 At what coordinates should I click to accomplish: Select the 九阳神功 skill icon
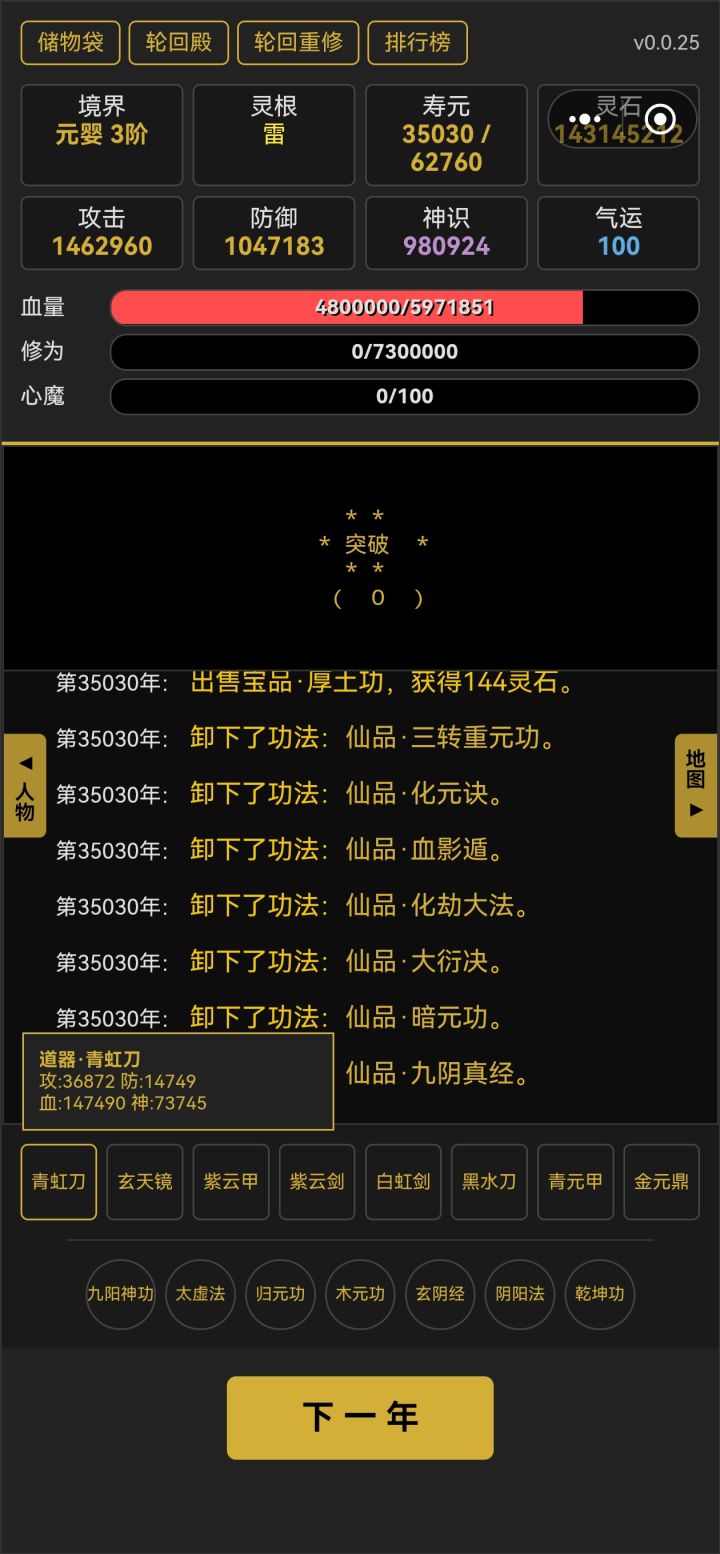point(121,1294)
